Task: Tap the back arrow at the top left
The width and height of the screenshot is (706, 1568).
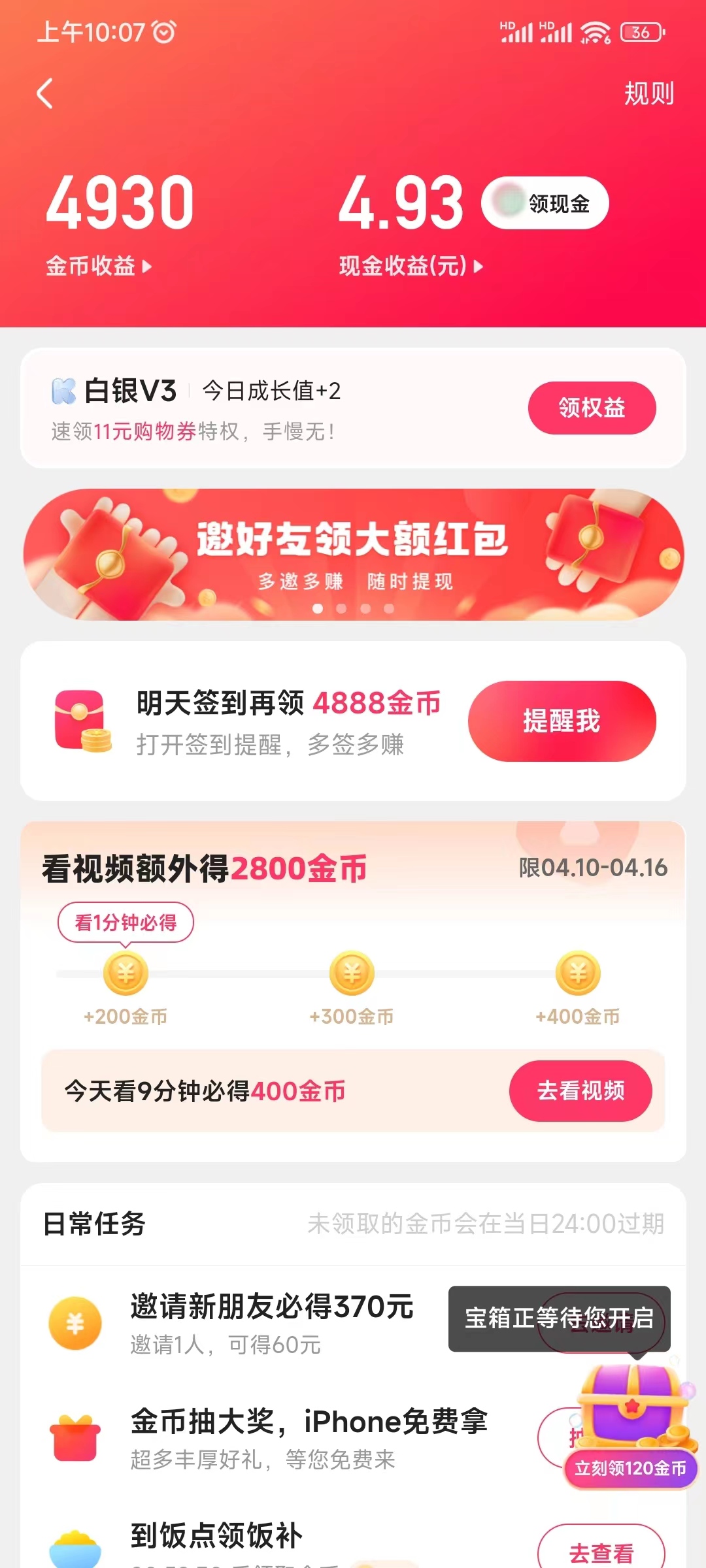Action: tap(44, 93)
